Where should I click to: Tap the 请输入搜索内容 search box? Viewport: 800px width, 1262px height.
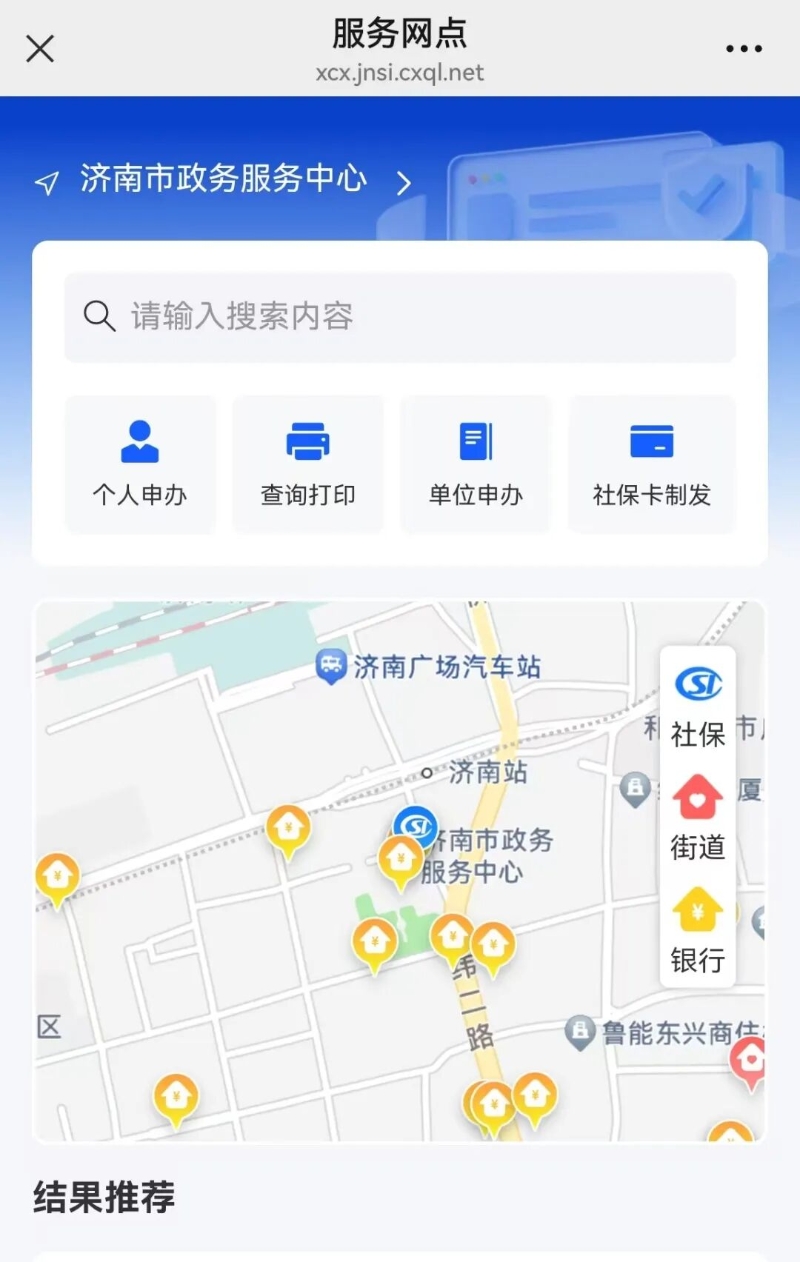click(400, 317)
